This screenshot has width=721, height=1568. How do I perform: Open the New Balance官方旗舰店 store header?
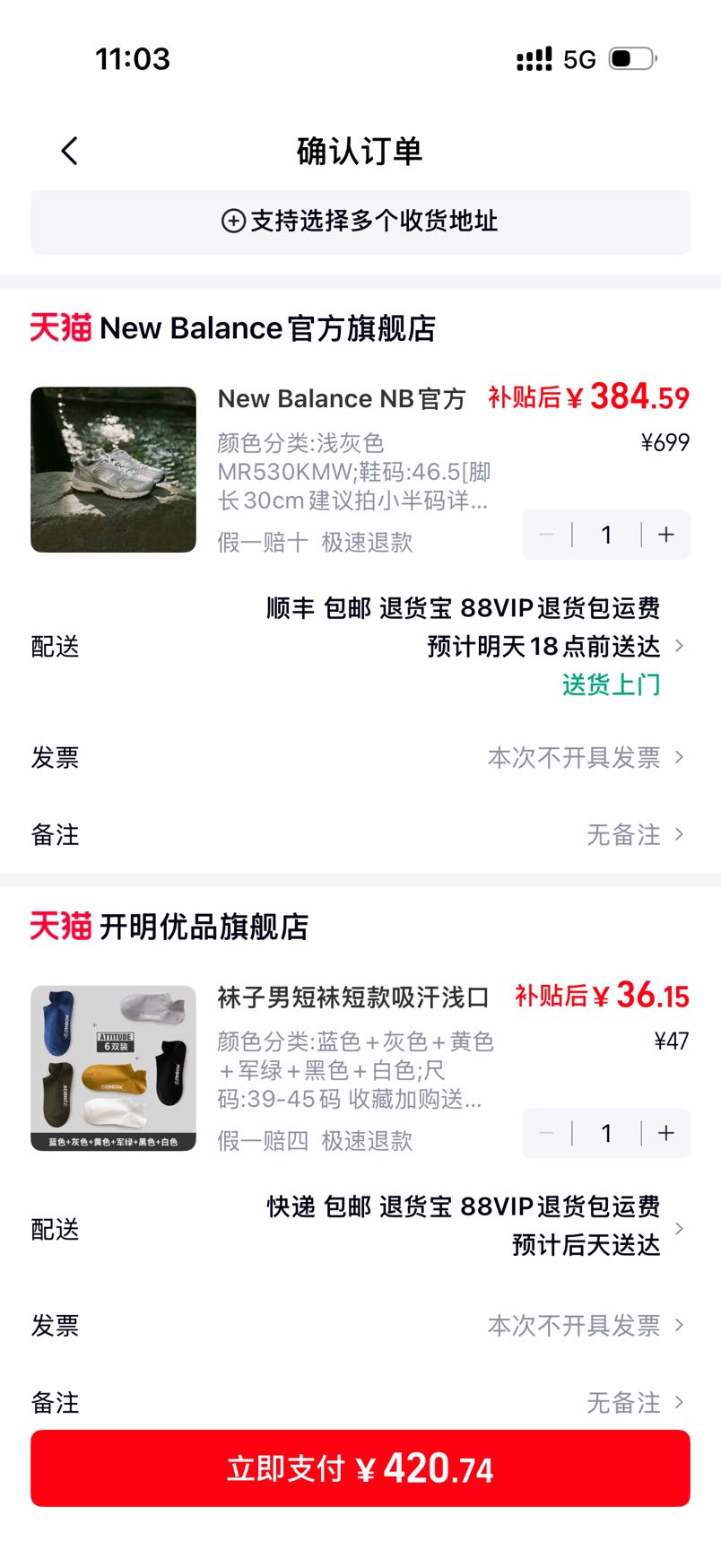pyautogui.click(x=233, y=328)
